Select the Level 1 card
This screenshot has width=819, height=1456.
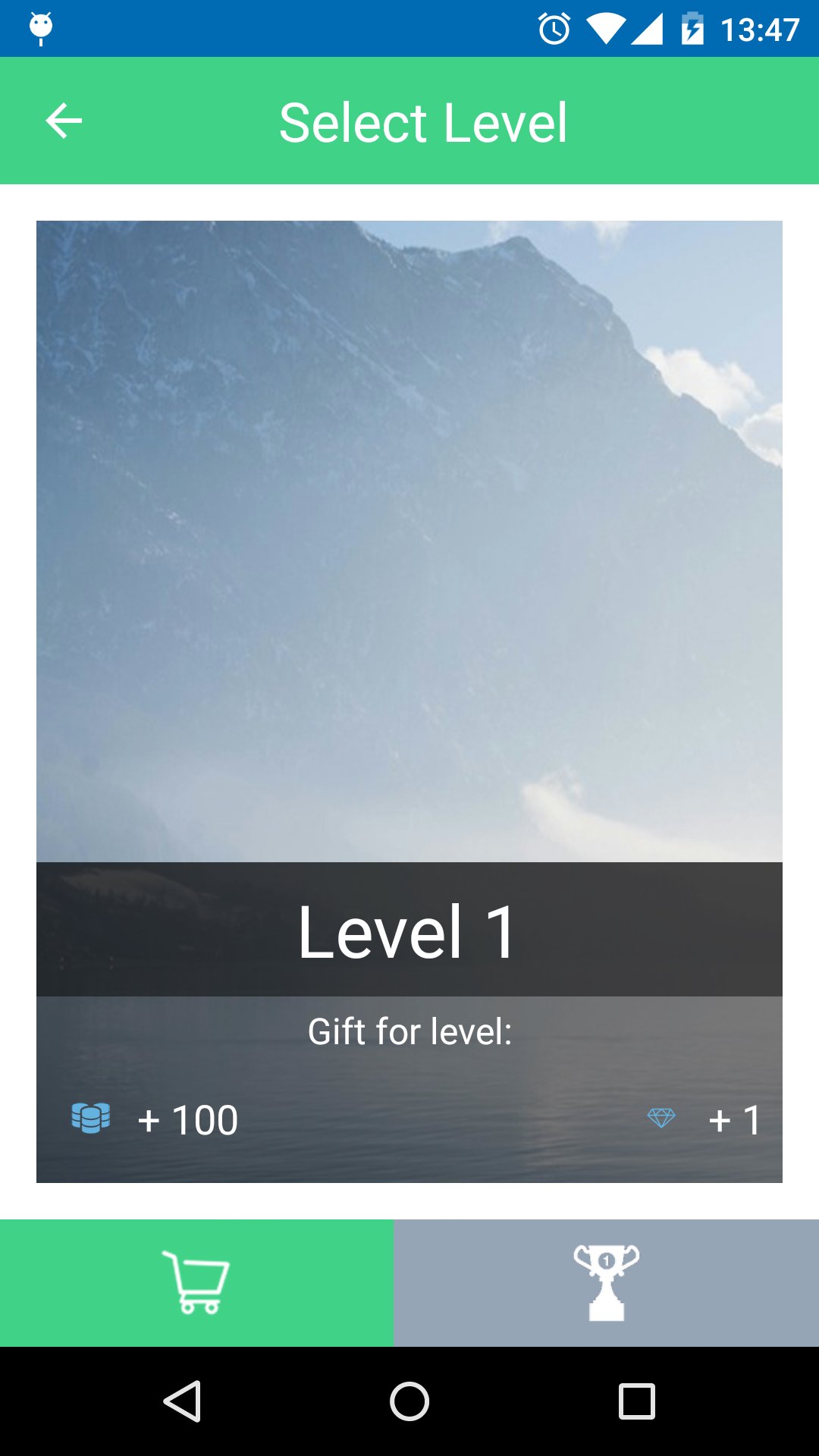[x=409, y=701]
